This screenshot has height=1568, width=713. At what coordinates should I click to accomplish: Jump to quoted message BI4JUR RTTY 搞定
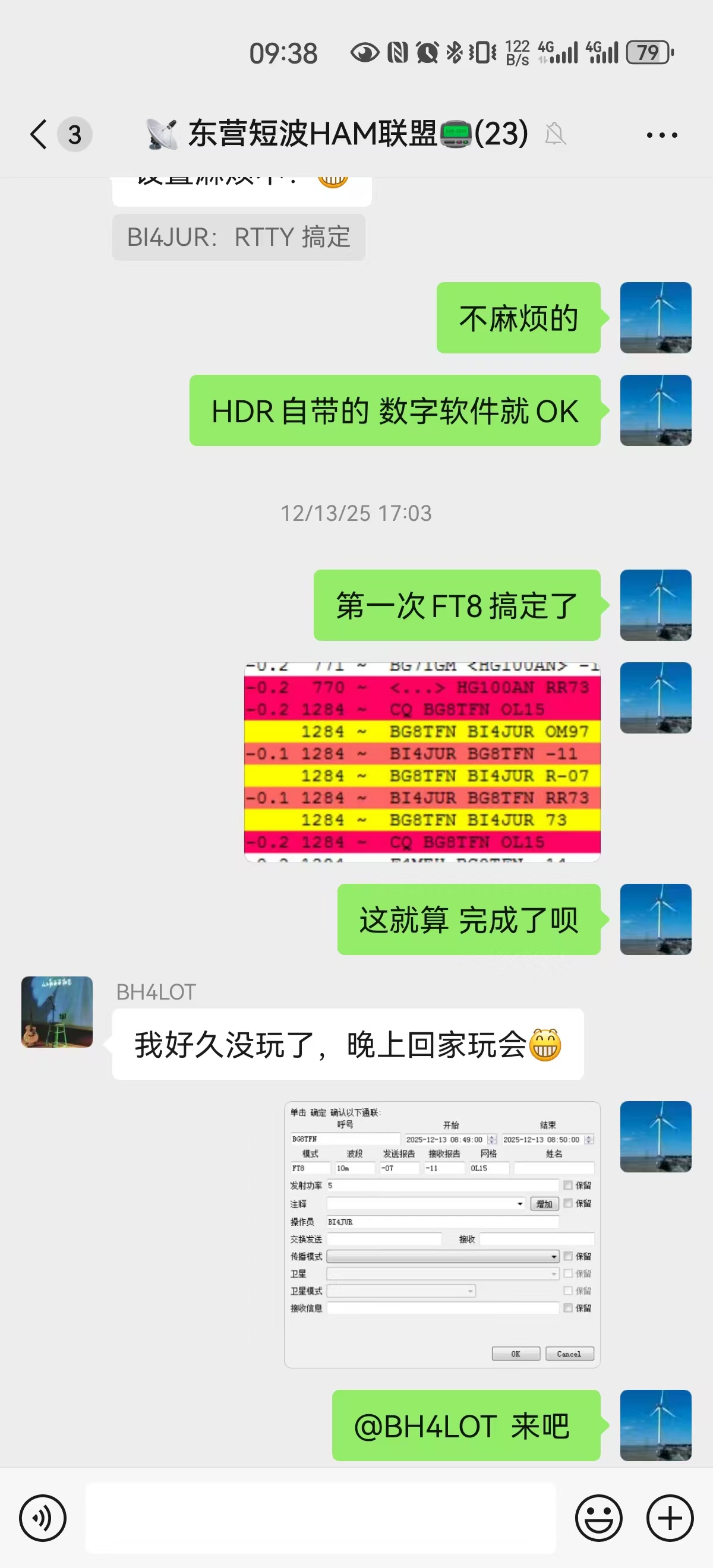click(x=239, y=237)
